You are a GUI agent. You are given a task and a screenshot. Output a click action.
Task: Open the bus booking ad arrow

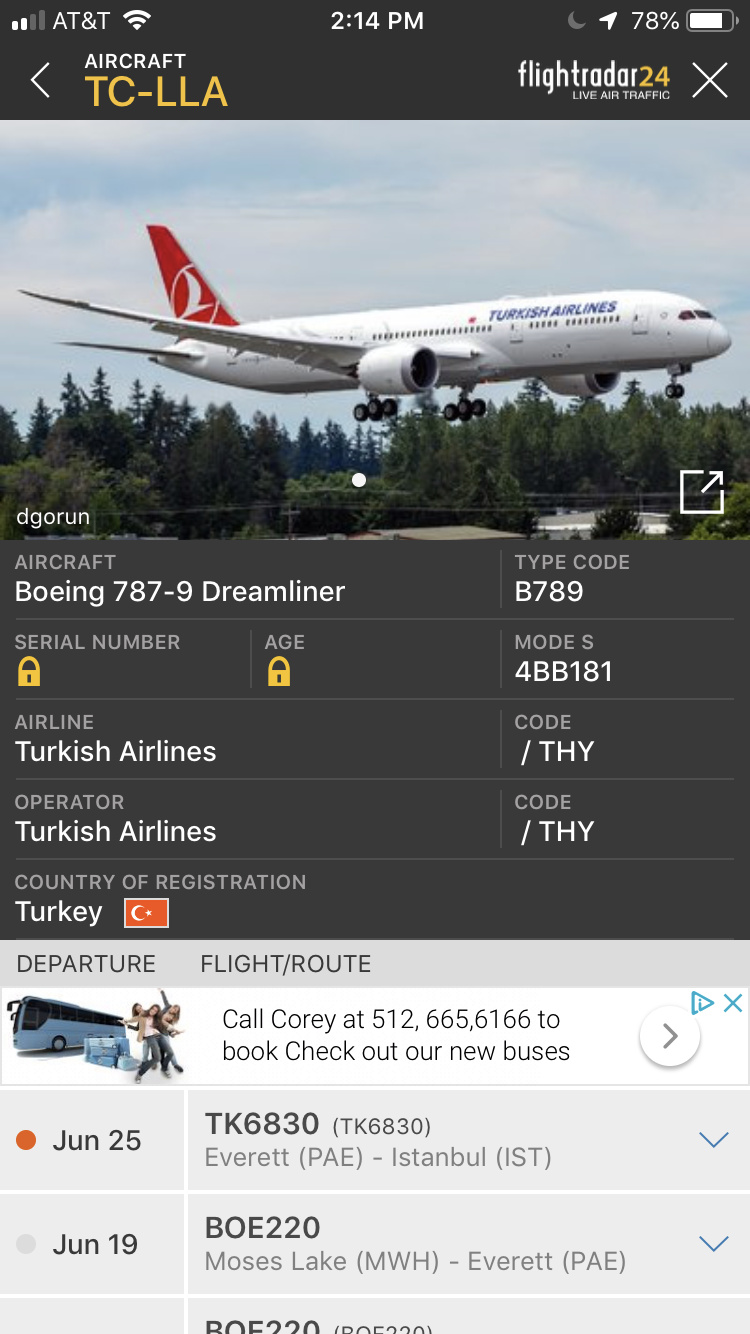coord(670,1036)
